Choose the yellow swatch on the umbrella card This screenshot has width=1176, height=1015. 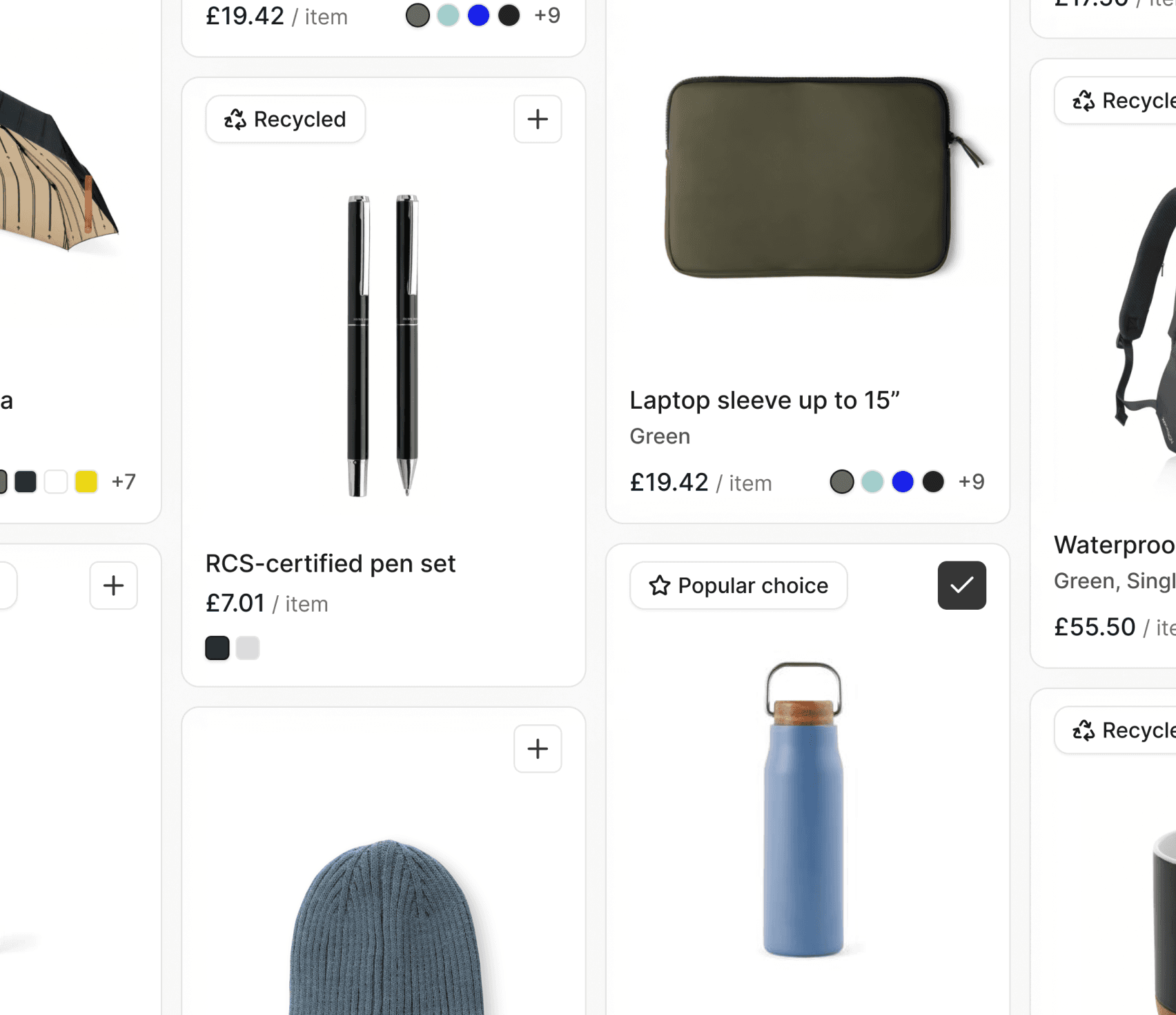tap(86, 482)
